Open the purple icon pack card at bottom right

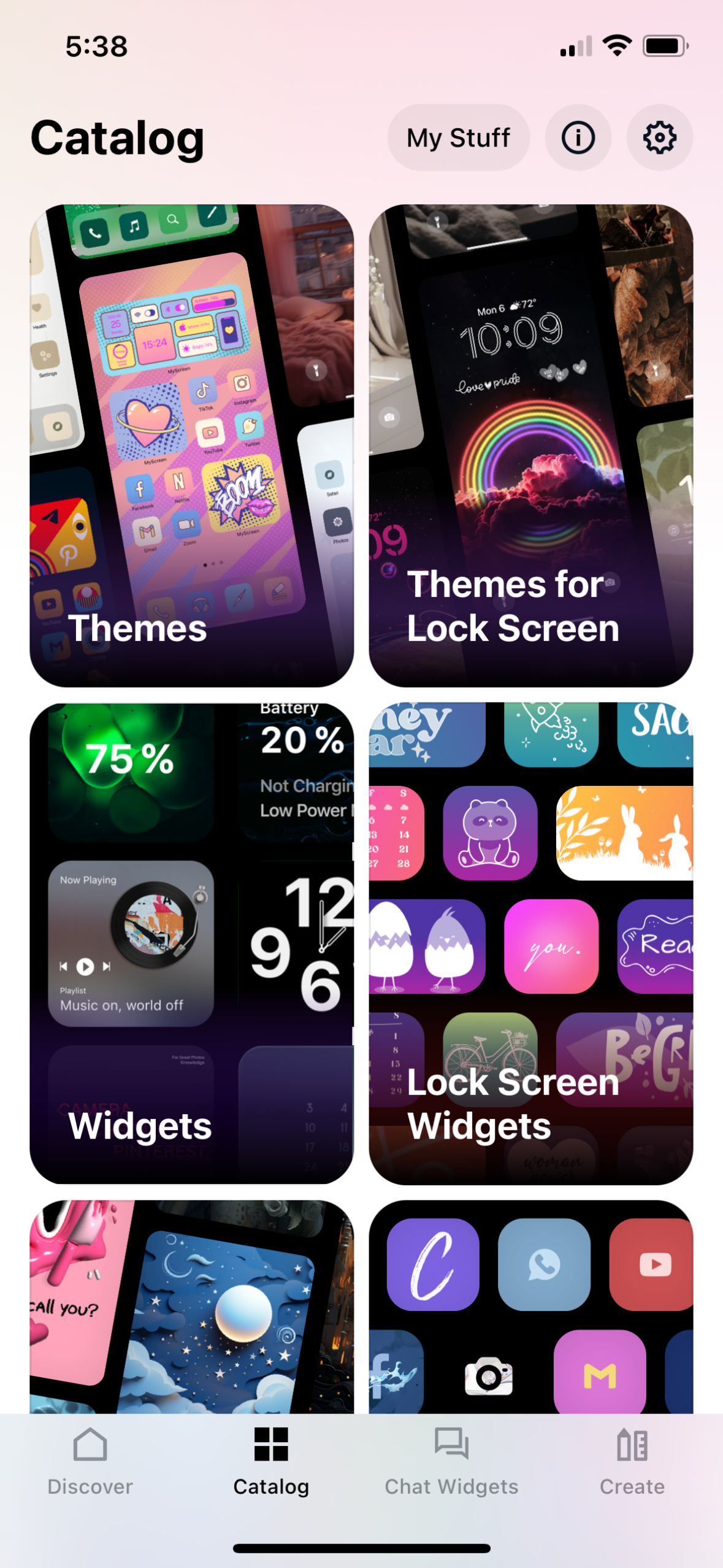point(530,1319)
